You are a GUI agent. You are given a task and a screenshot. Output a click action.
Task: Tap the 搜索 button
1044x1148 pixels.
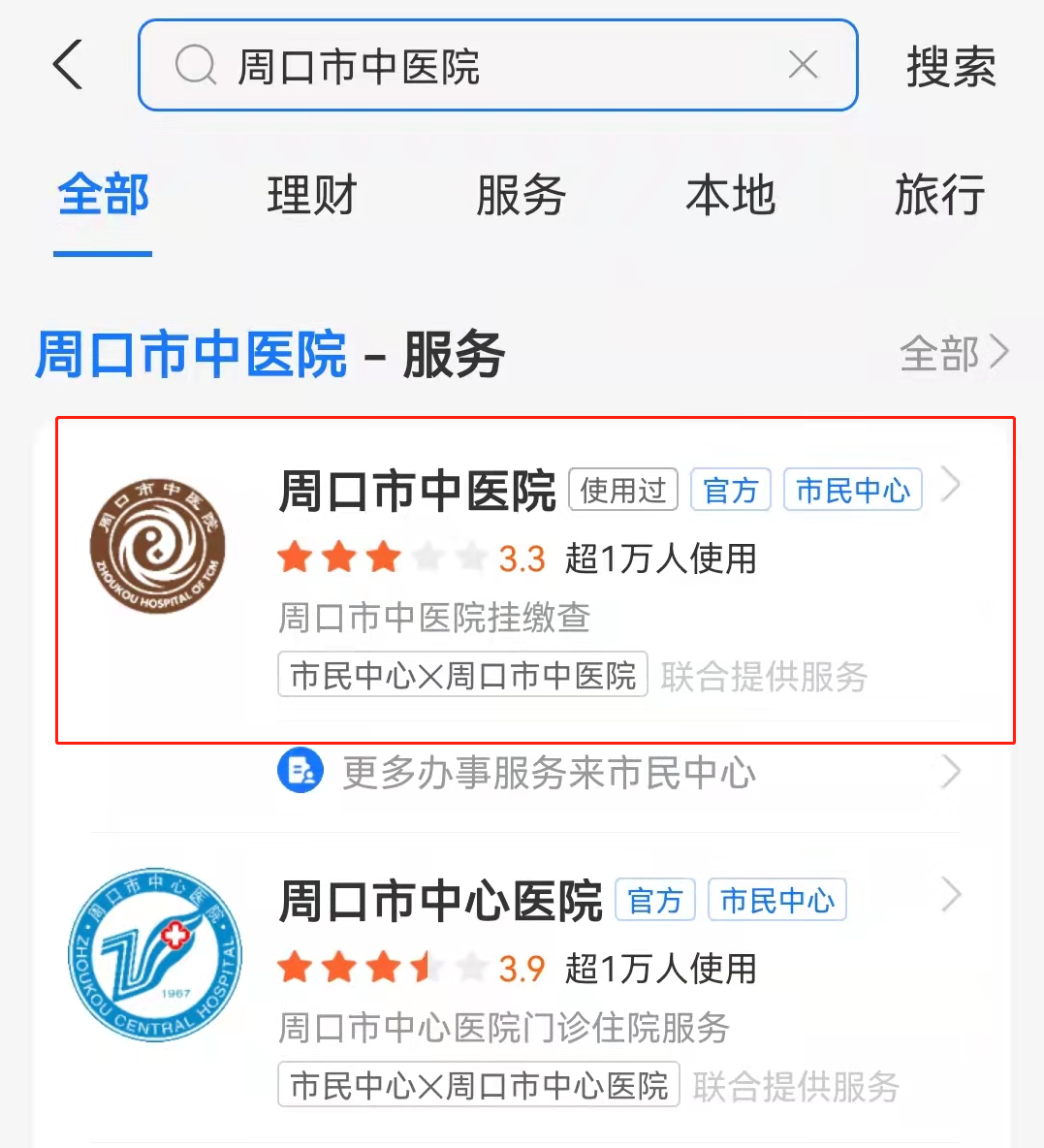pos(951,67)
